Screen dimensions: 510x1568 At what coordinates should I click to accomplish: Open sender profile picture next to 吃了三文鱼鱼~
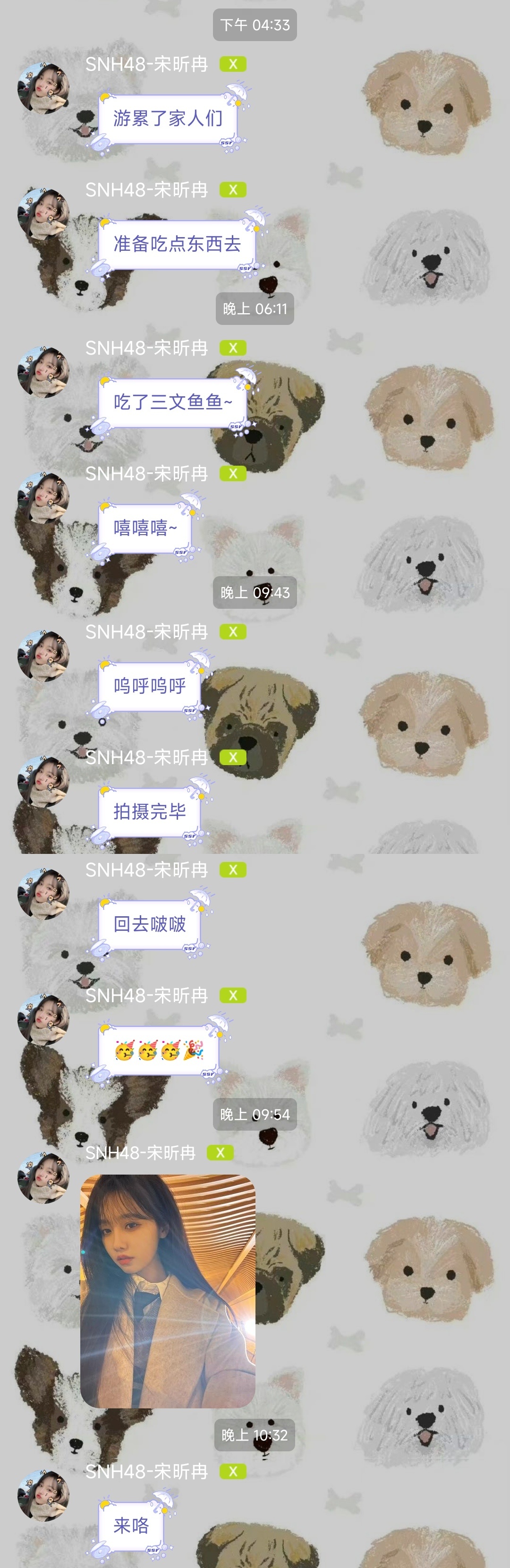tap(43, 373)
